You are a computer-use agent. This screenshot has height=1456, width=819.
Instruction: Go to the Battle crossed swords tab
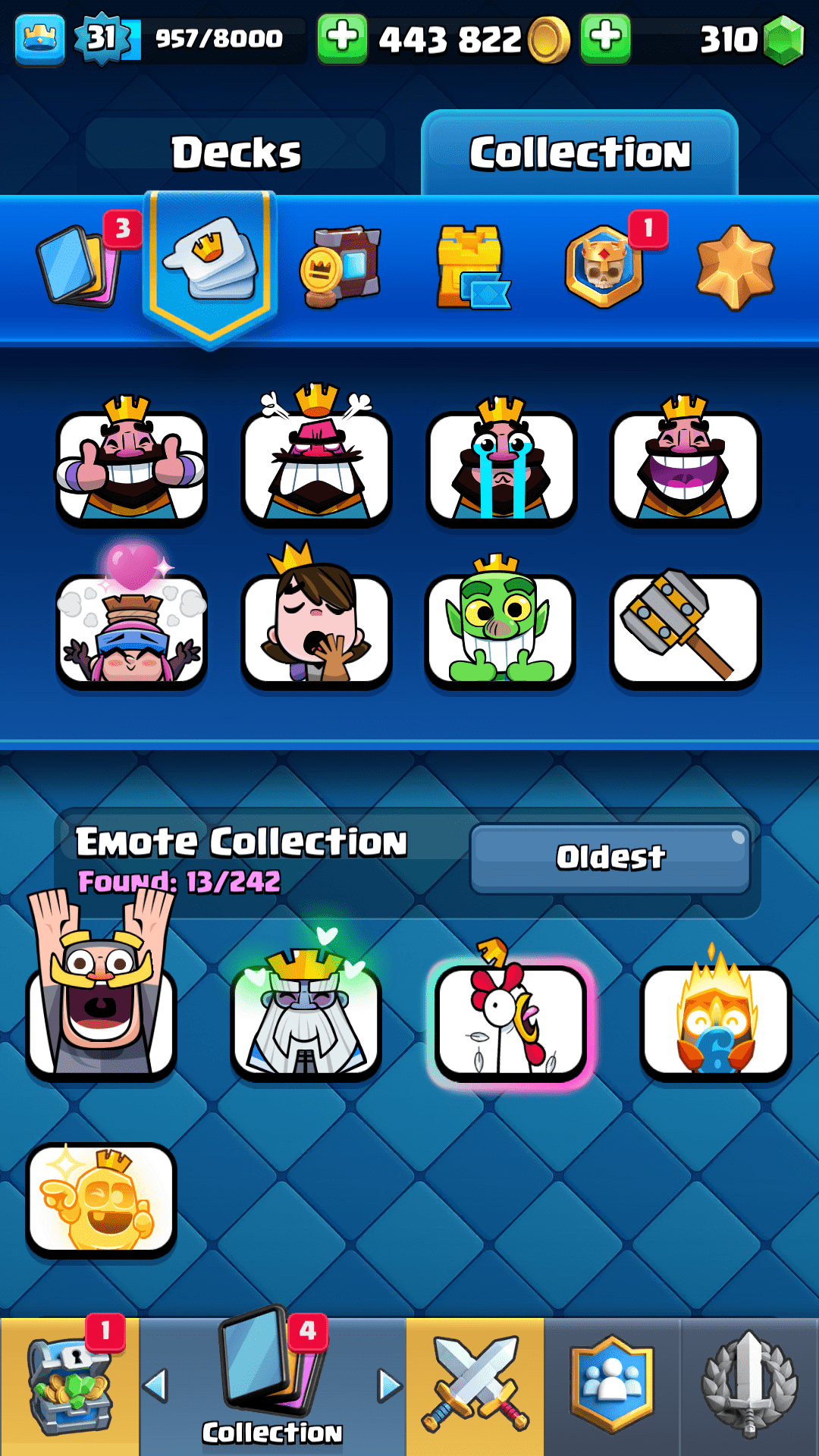pyautogui.click(x=475, y=1386)
